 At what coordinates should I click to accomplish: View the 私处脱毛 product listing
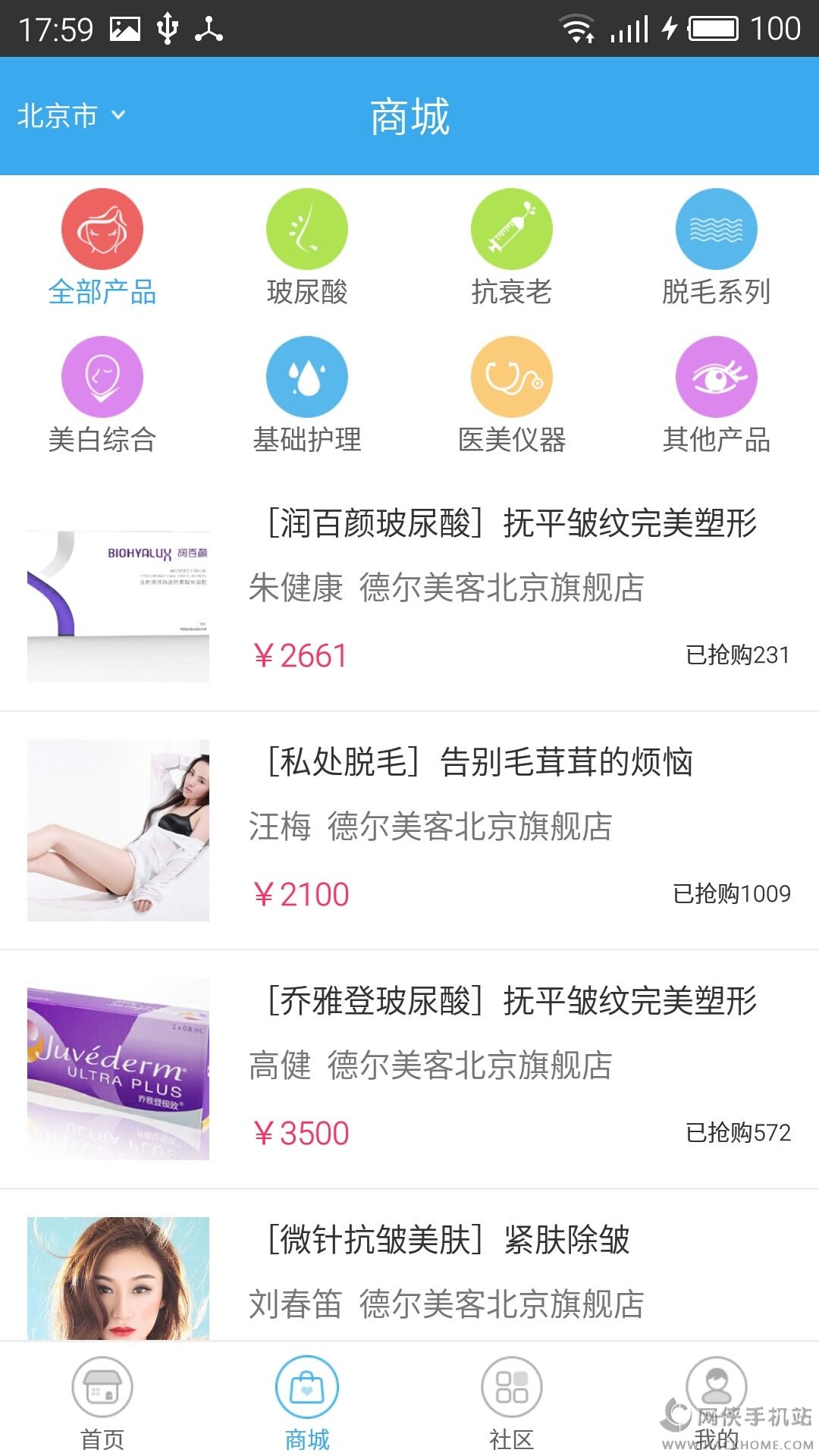pyautogui.click(x=409, y=830)
